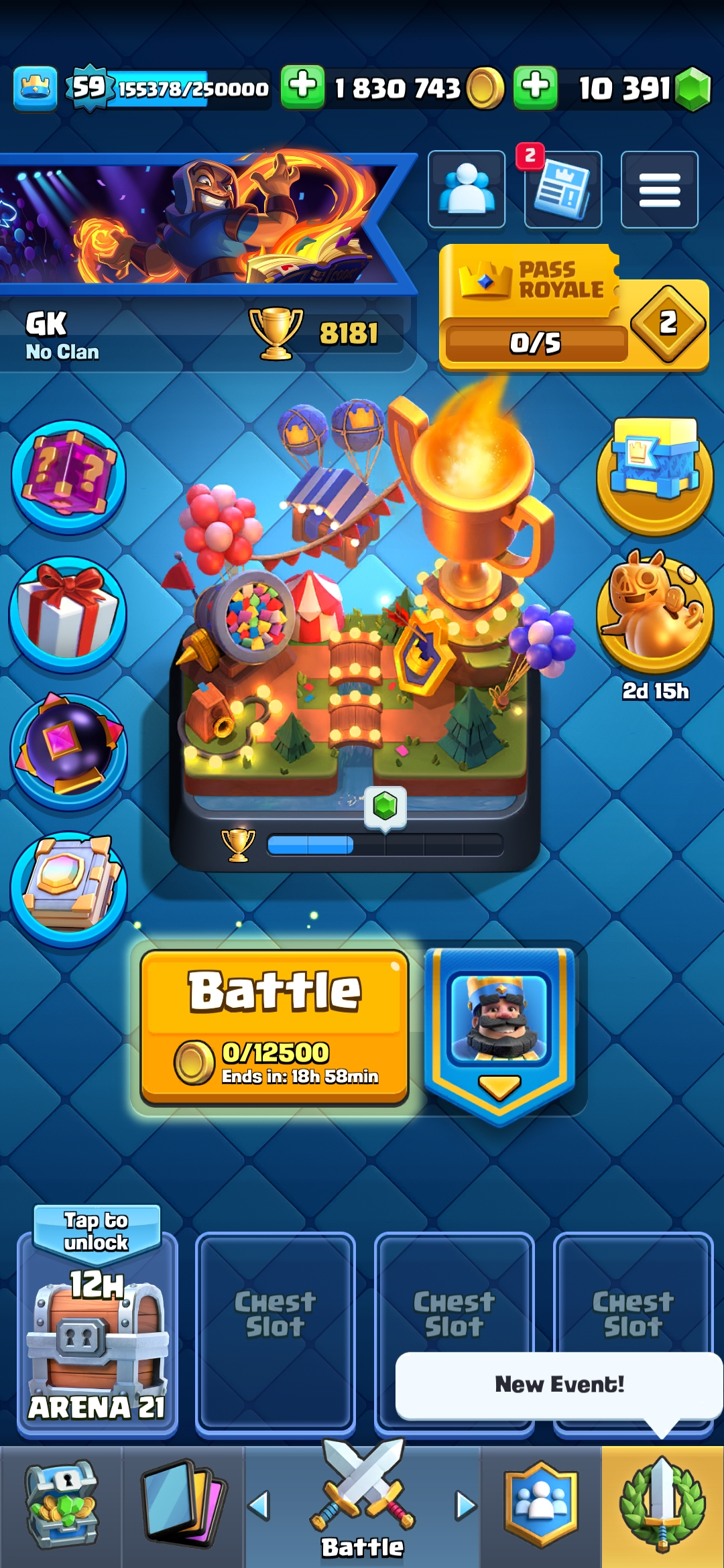Open the King level crown icon
Viewport: 724px width, 1568px height.
[x=35, y=88]
